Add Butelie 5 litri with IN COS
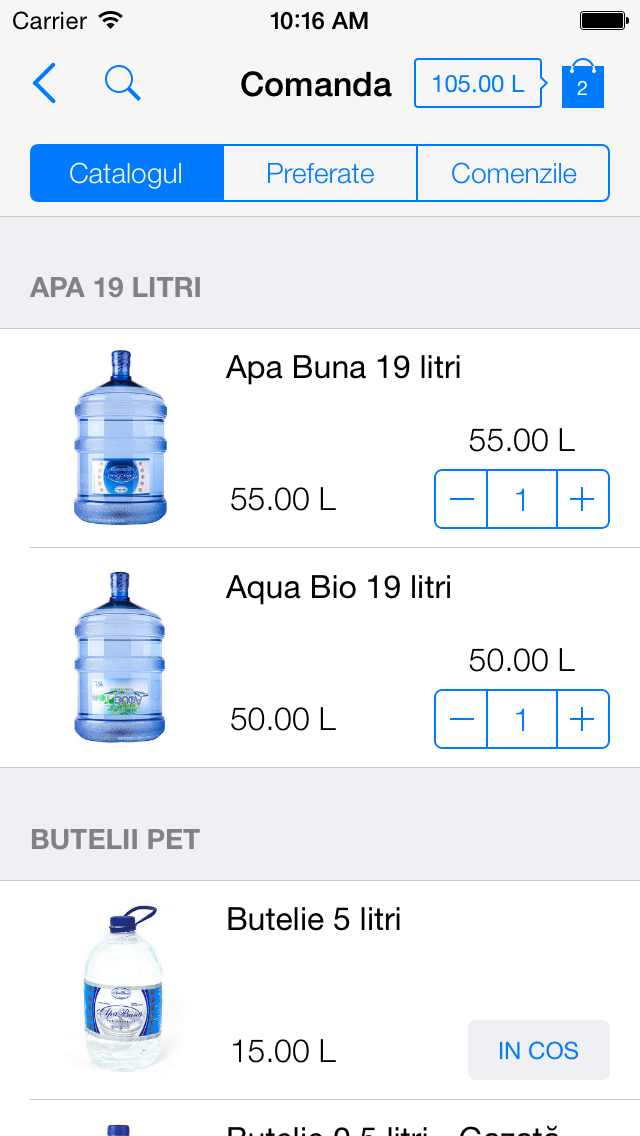This screenshot has height=1136, width=640. point(539,1050)
